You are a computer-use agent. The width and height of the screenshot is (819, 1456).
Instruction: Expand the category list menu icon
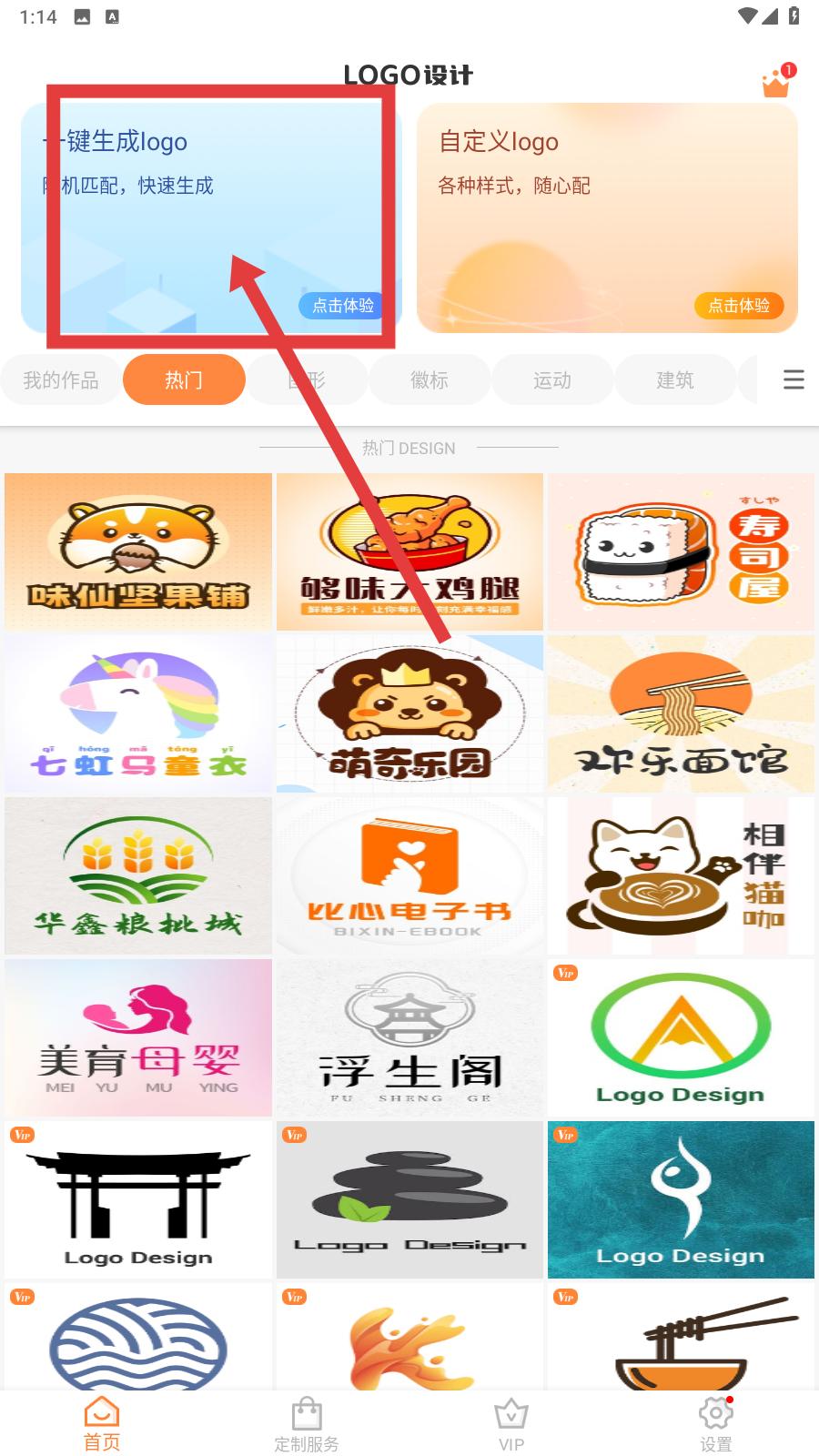tap(794, 379)
